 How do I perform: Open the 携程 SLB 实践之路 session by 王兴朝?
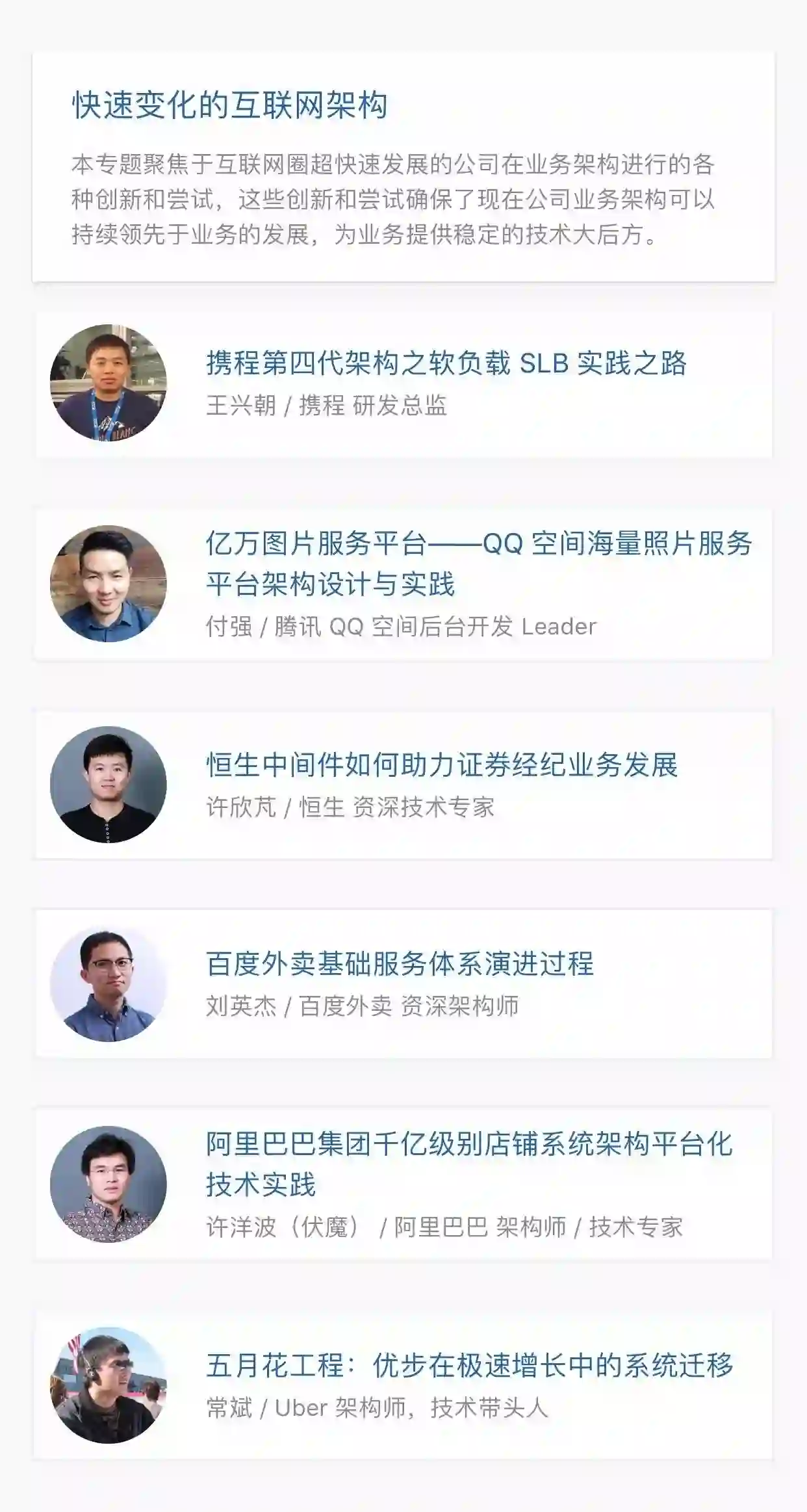point(446,363)
